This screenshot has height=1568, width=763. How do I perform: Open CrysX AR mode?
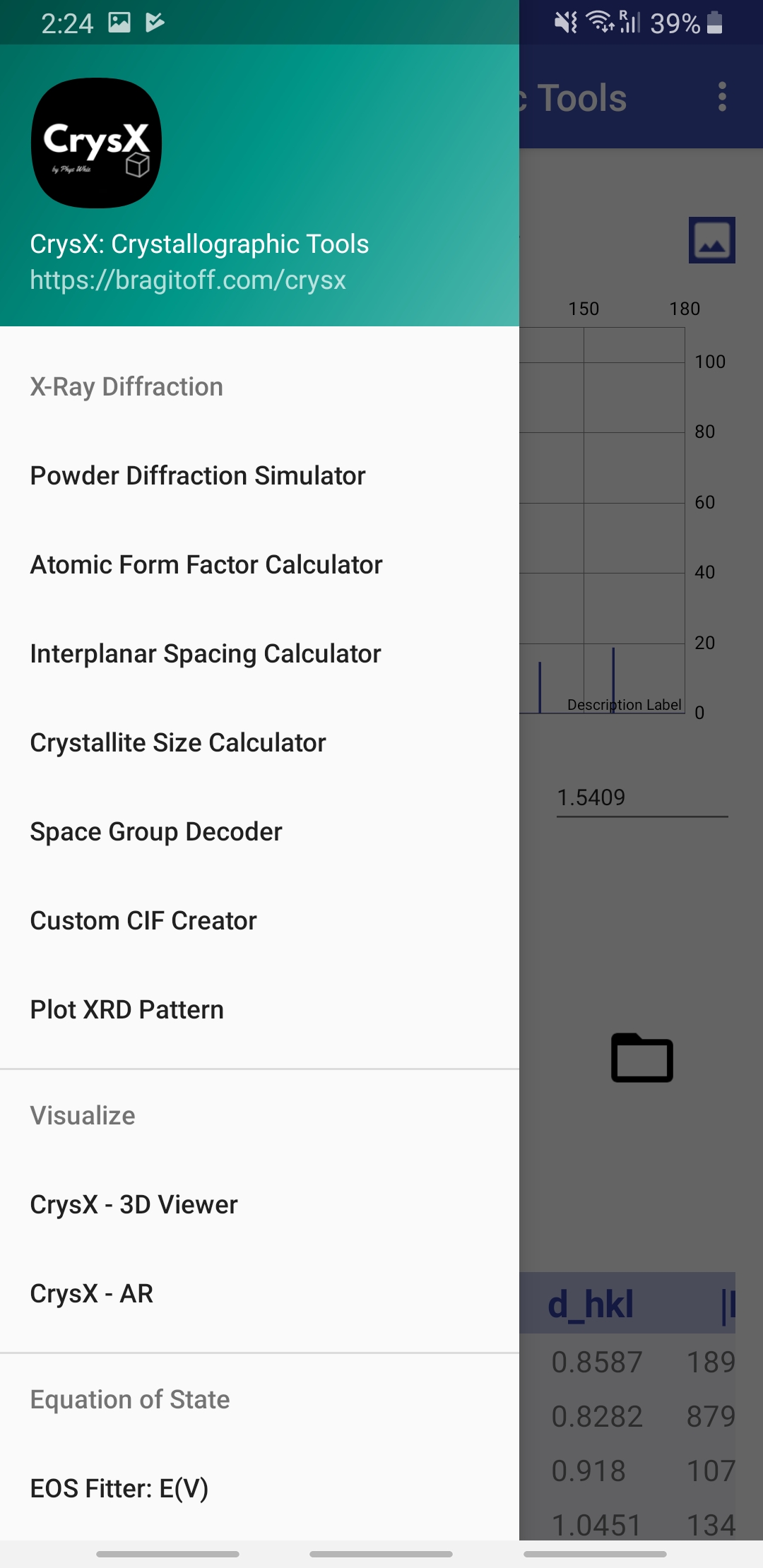91,1293
